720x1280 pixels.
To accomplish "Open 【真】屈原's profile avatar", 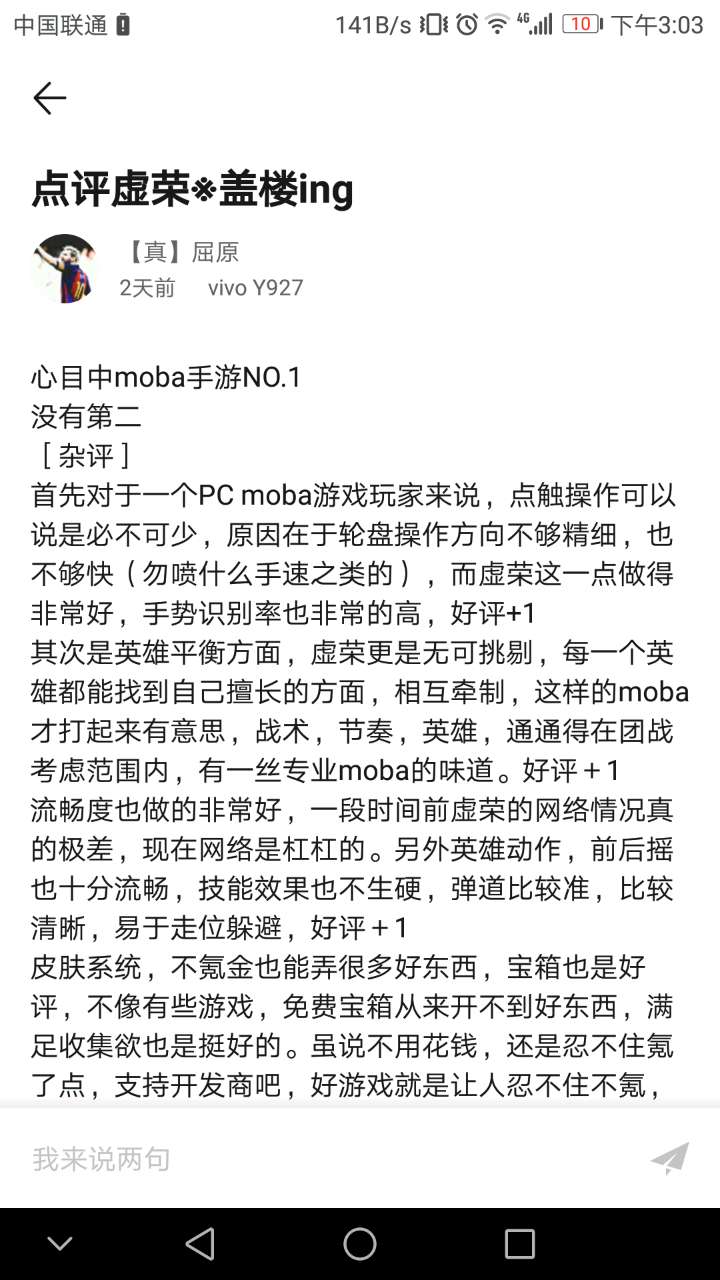I will pyautogui.click(x=65, y=268).
